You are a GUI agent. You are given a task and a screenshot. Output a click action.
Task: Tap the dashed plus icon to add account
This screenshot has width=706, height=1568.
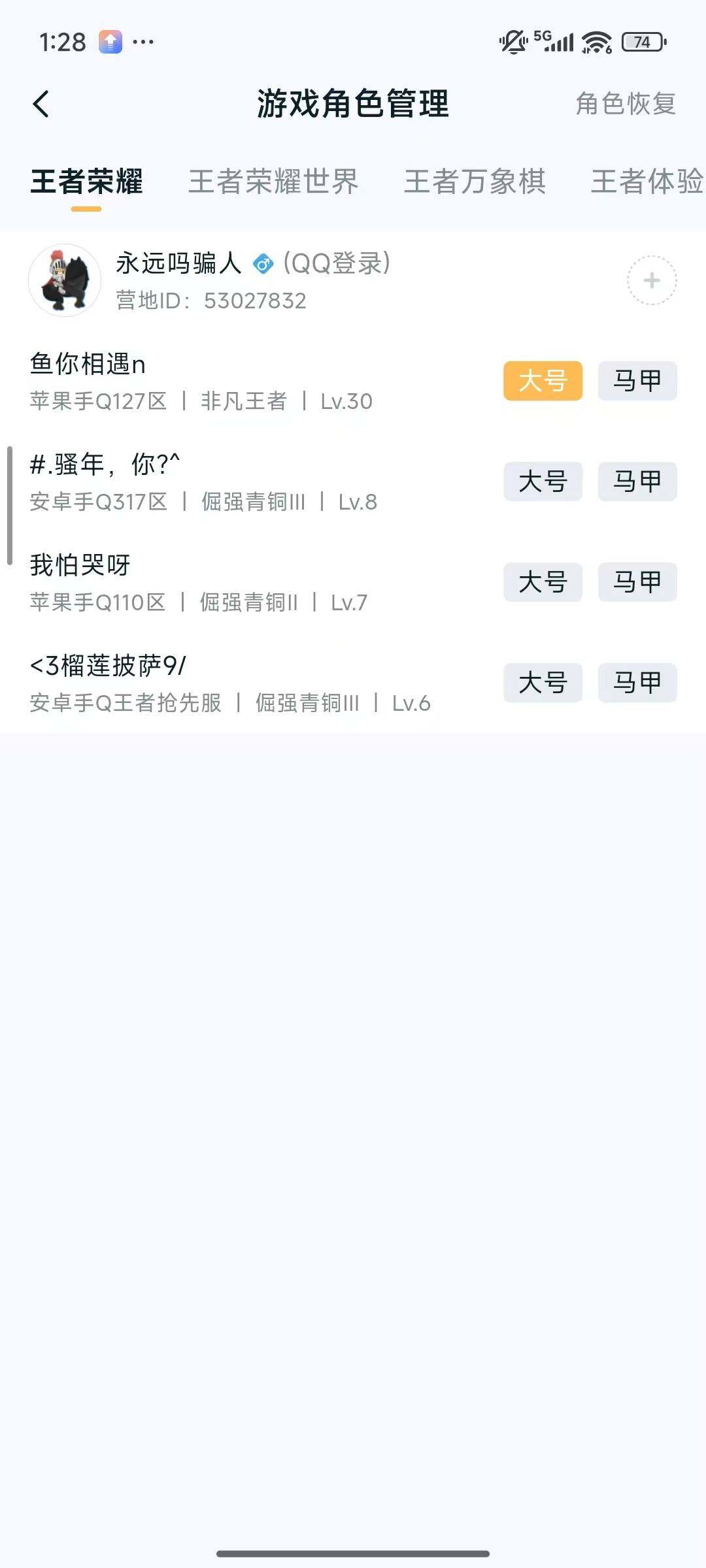(x=651, y=280)
